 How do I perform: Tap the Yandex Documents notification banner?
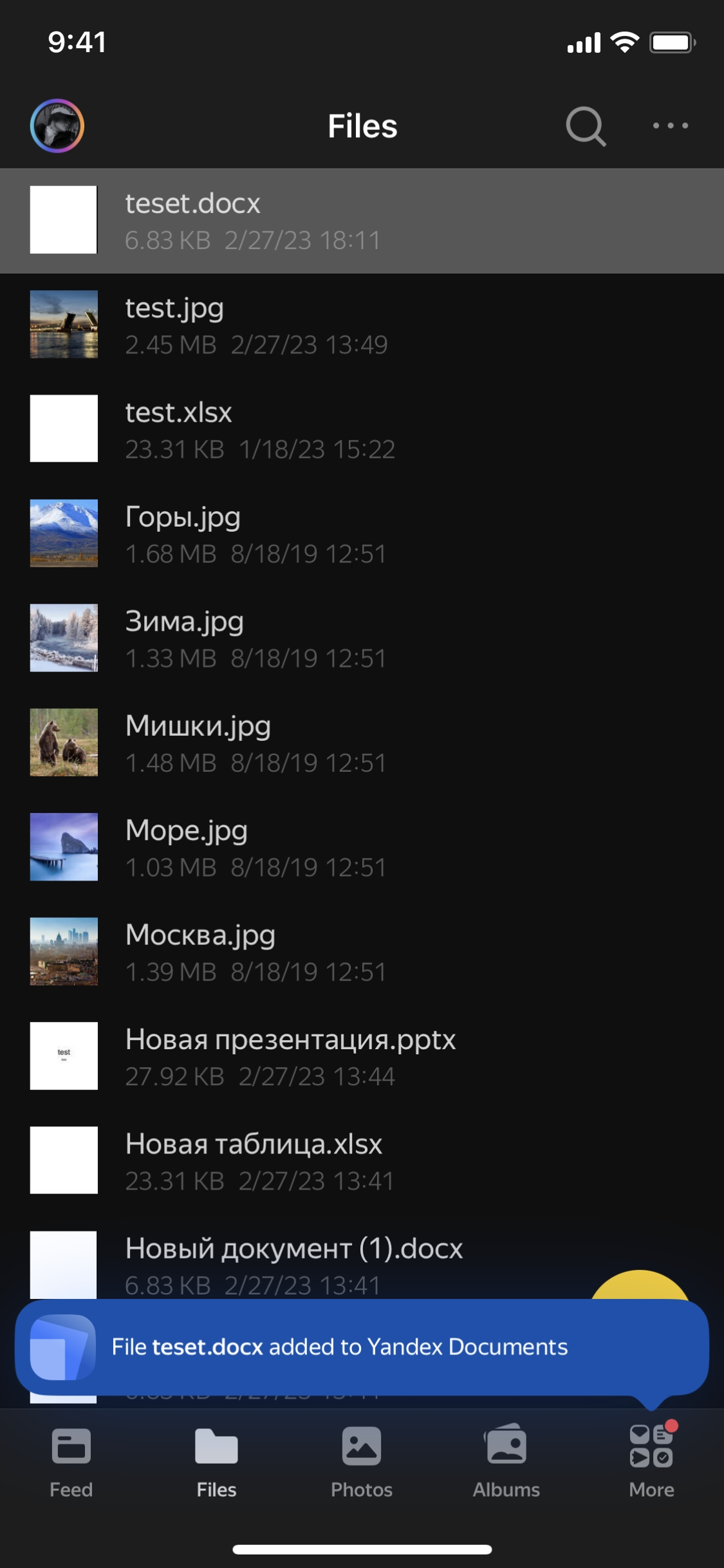(360, 1347)
